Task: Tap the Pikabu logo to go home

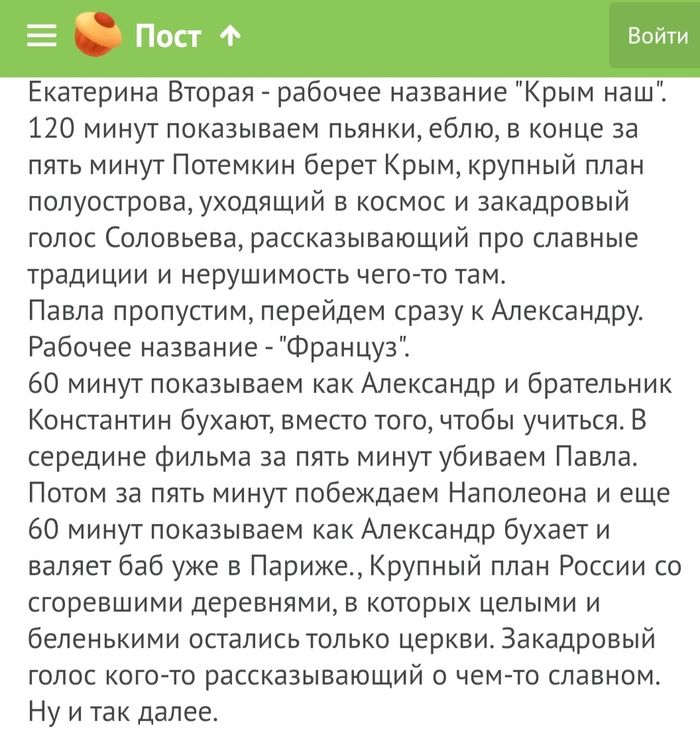Action: coord(98,36)
